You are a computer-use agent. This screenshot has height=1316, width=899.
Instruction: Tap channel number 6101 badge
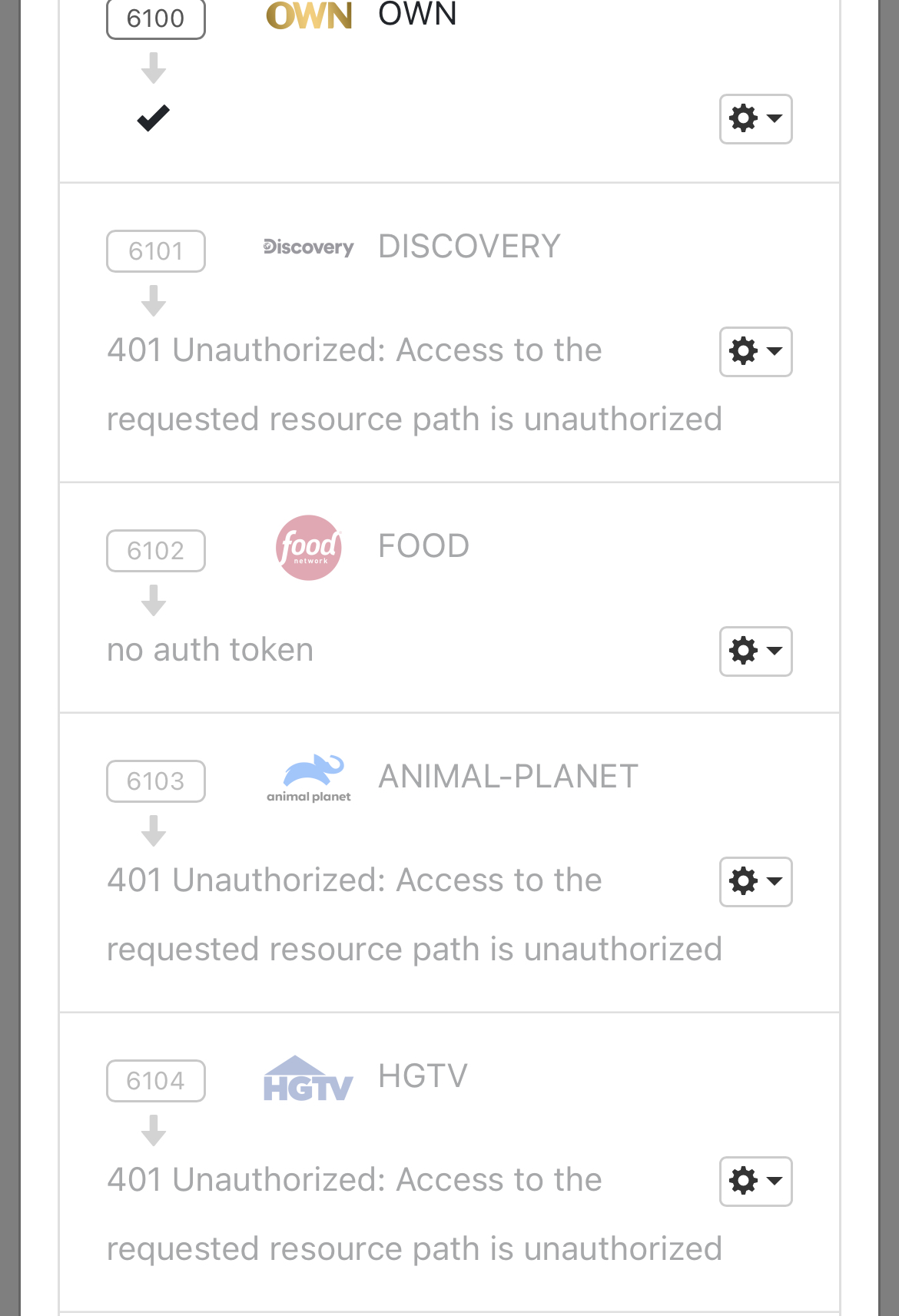[x=156, y=251]
